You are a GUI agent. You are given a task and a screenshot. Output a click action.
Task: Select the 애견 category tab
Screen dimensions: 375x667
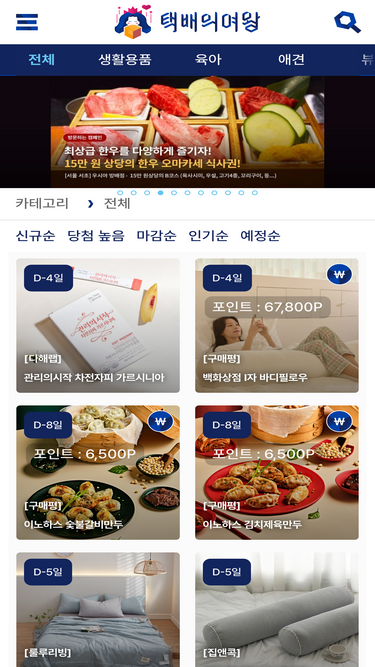291,60
